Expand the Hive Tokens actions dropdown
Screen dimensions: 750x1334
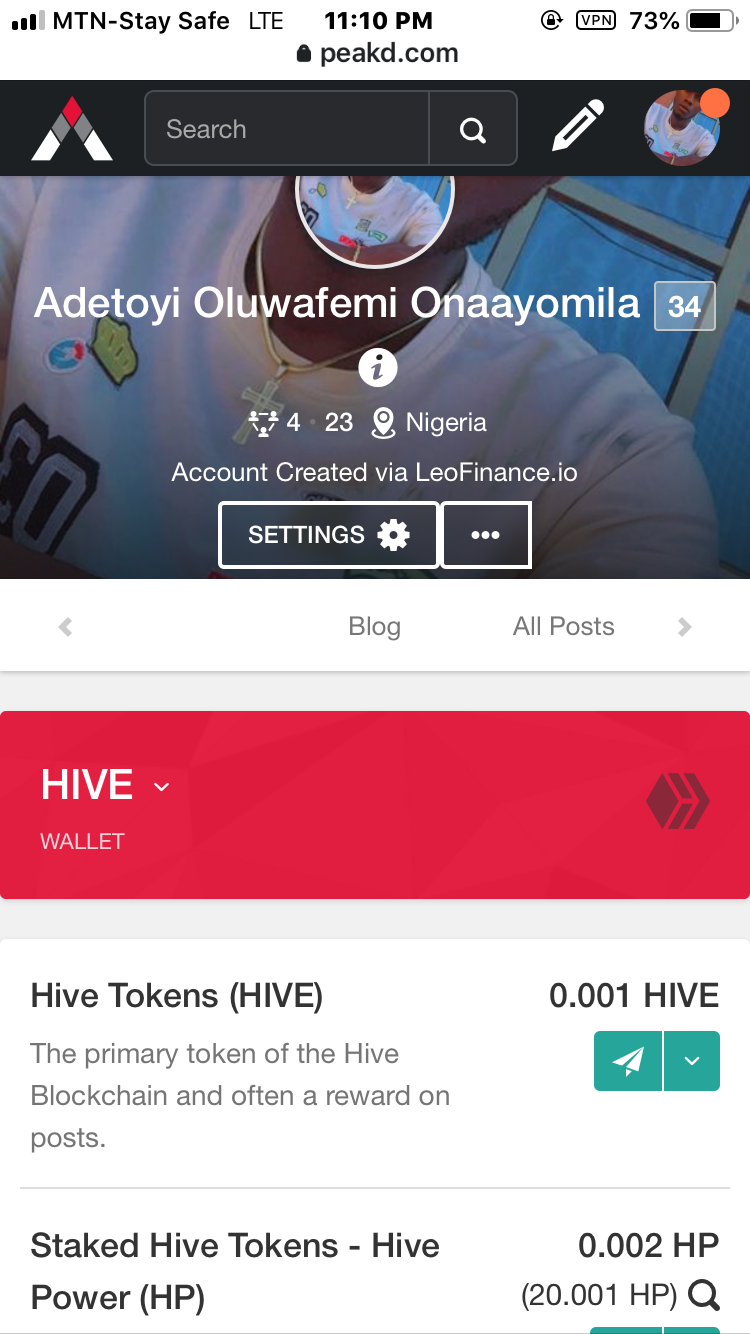(692, 1061)
